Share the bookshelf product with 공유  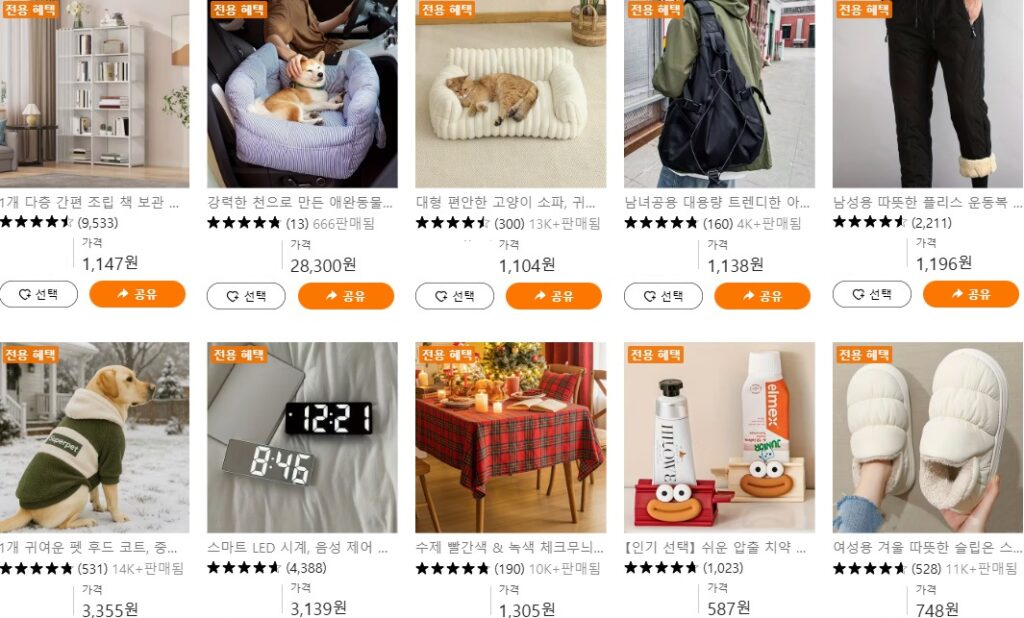[137, 295]
